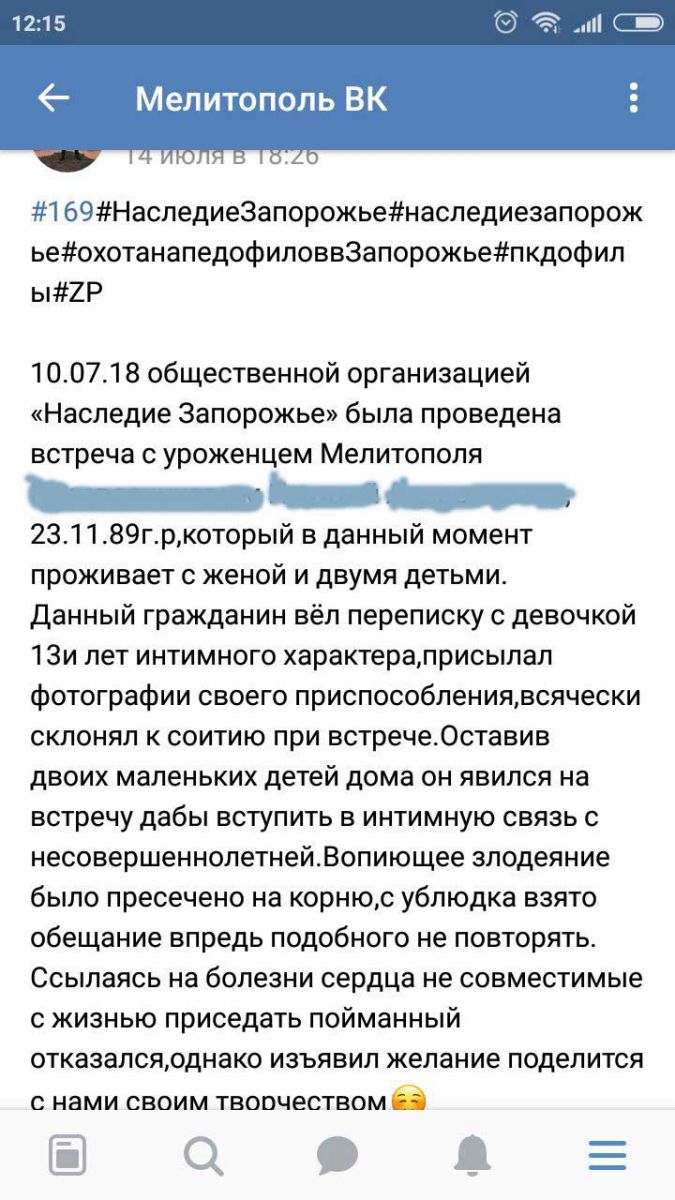Go back from Мелитополь ВК page
Screen dimensions: 675x1200
click(x=53, y=98)
